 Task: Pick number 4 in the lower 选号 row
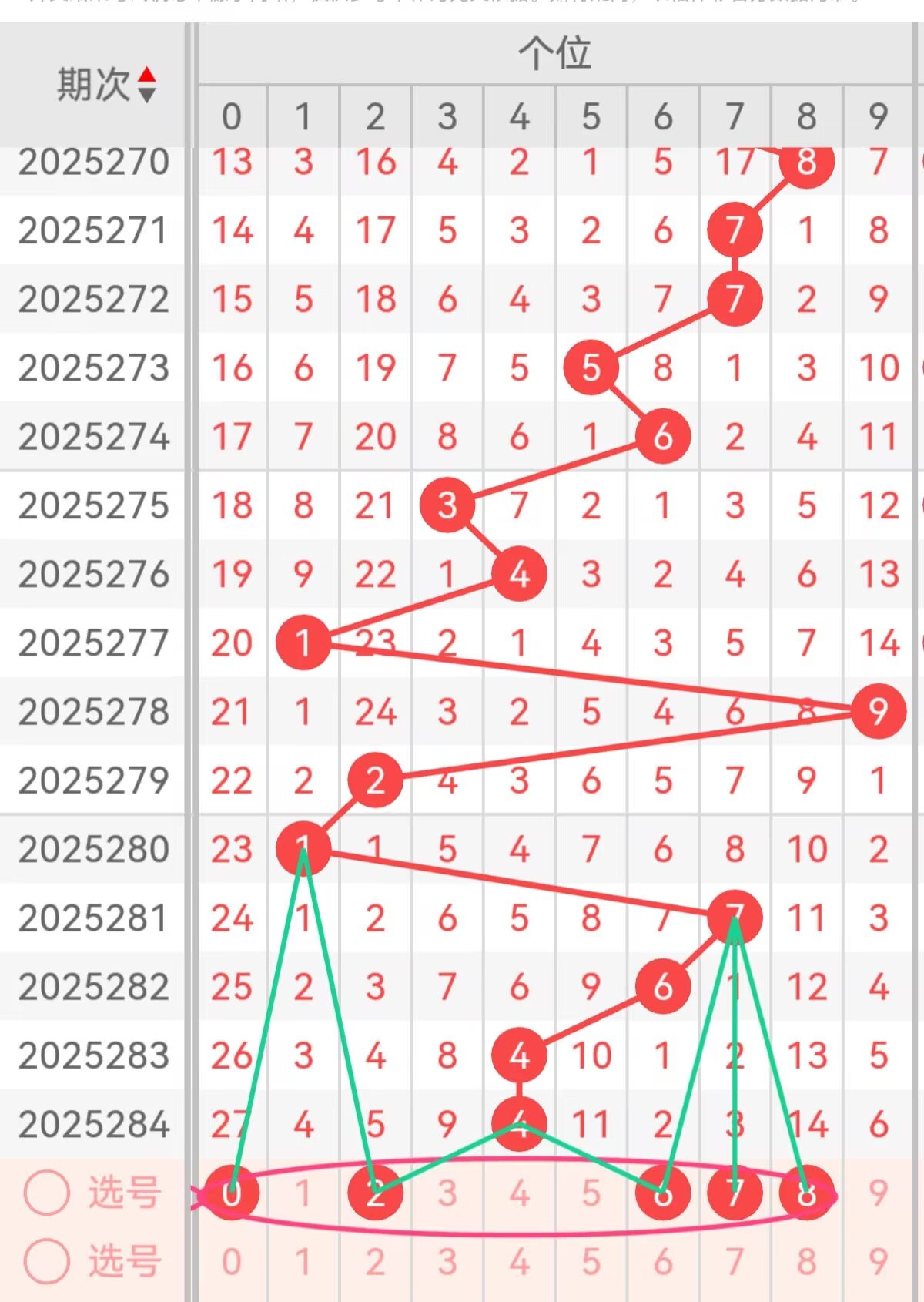pos(519,1261)
